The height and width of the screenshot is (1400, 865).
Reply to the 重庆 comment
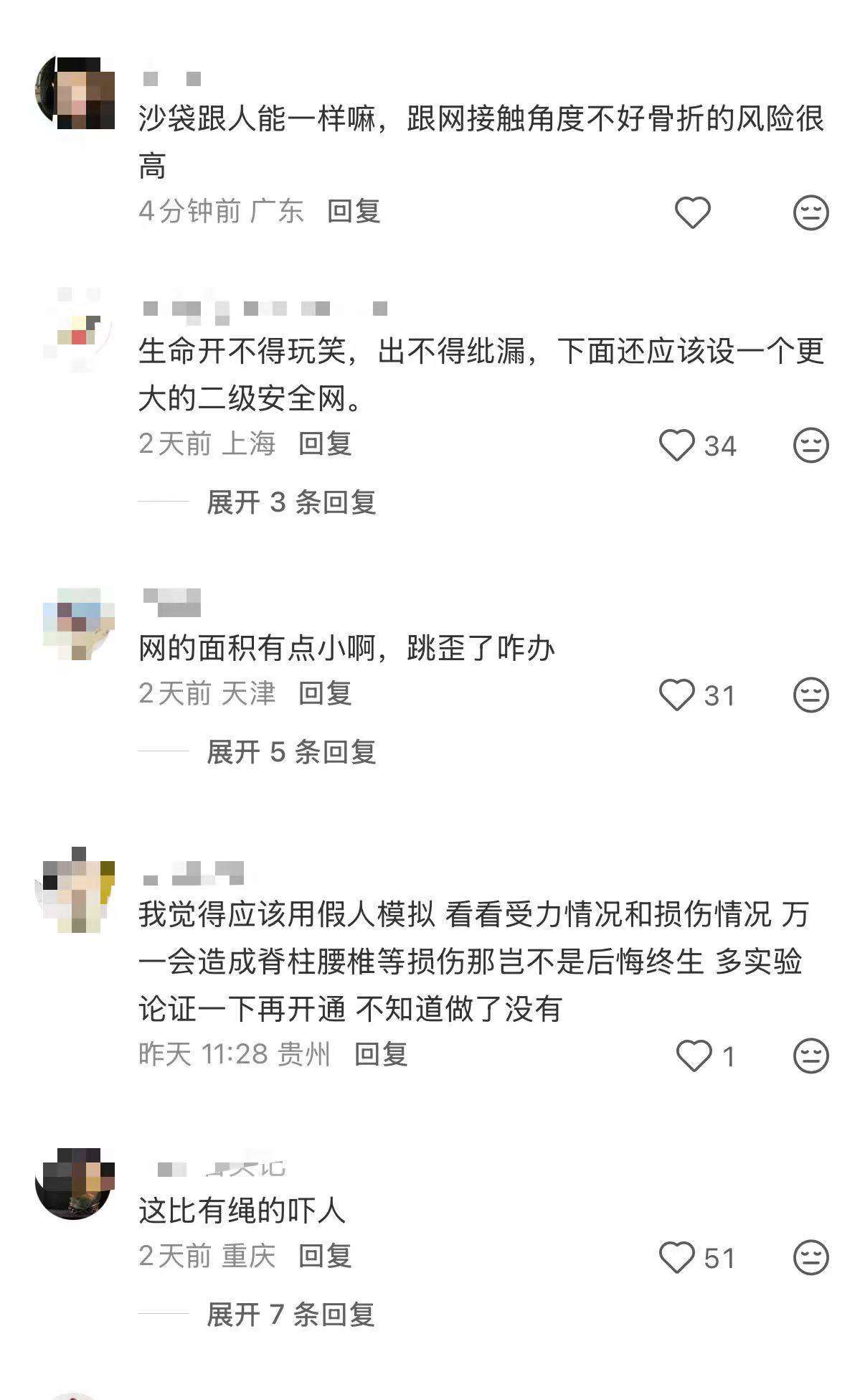coord(325,1256)
